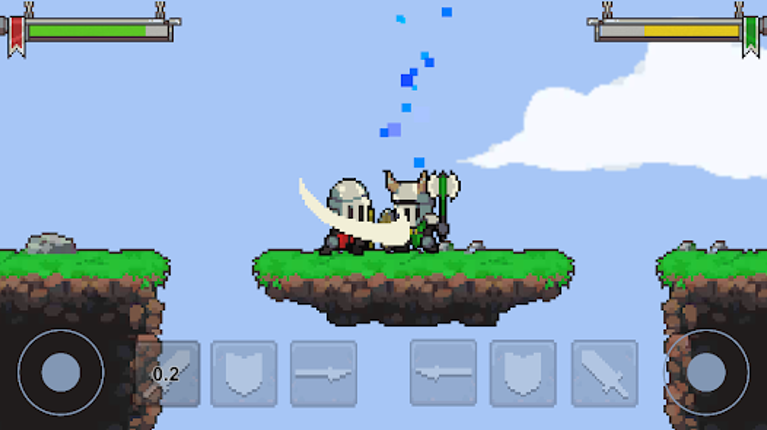Hit the green-banner player's sword attack button
The image size is (767, 430).
[604, 374]
